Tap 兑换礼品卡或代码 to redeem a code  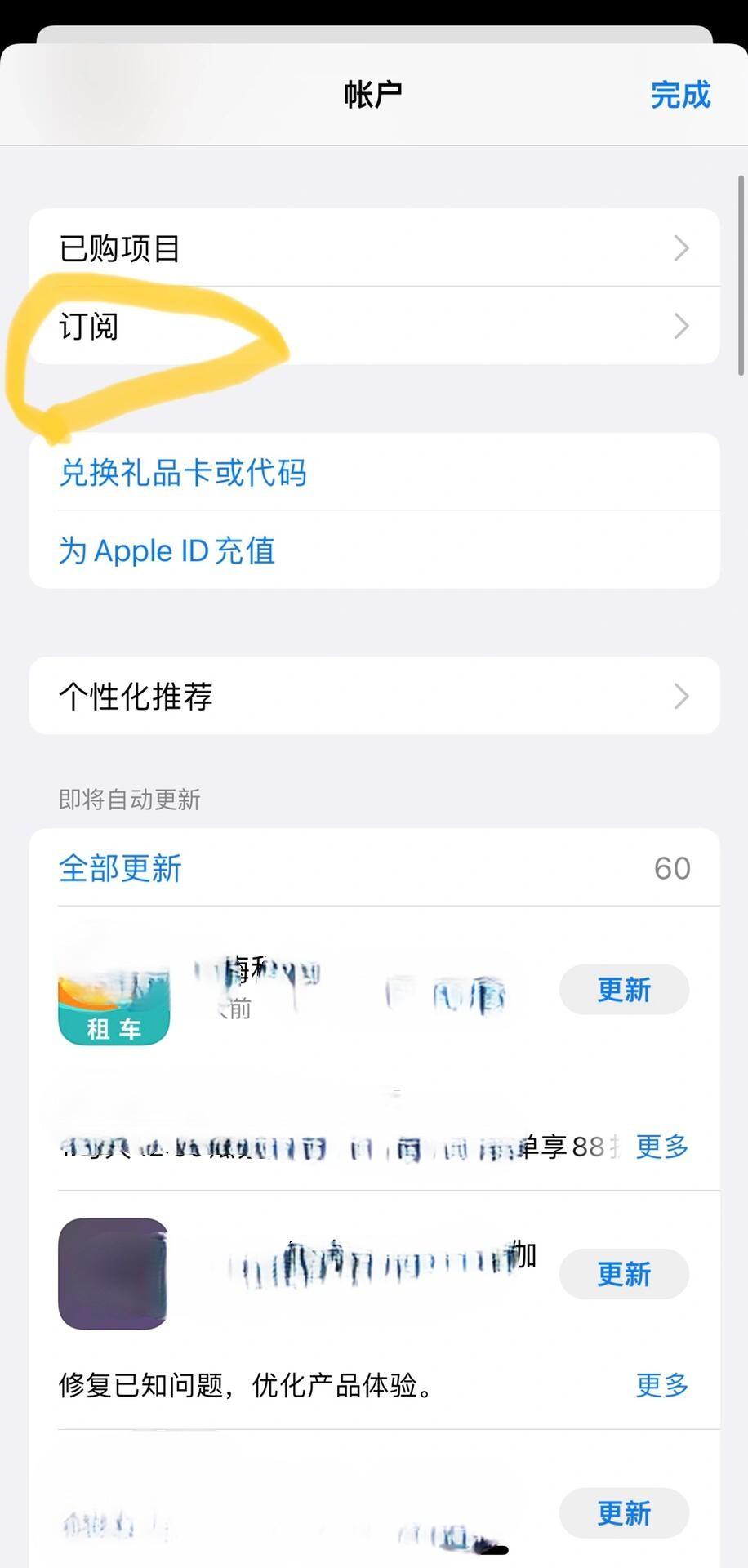[x=181, y=473]
